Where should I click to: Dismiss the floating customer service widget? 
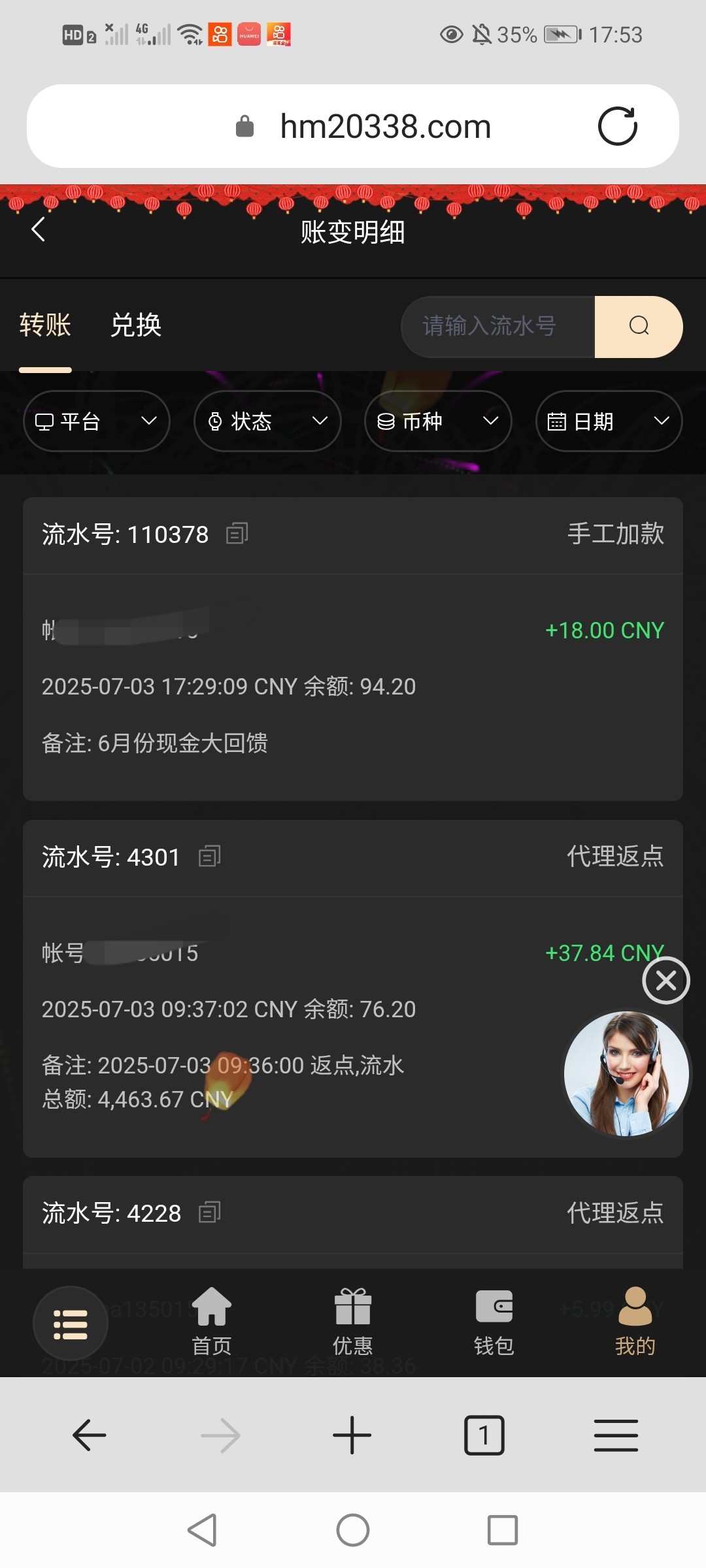(x=665, y=980)
